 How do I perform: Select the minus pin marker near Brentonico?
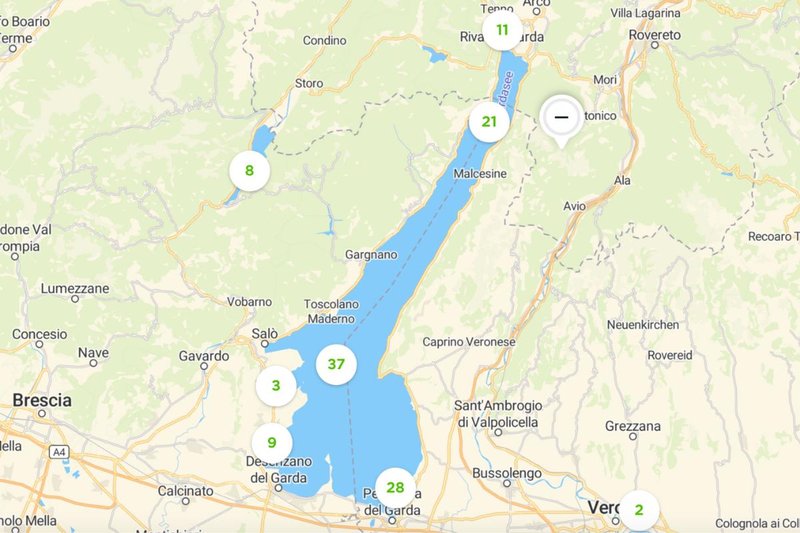pyautogui.click(x=561, y=118)
